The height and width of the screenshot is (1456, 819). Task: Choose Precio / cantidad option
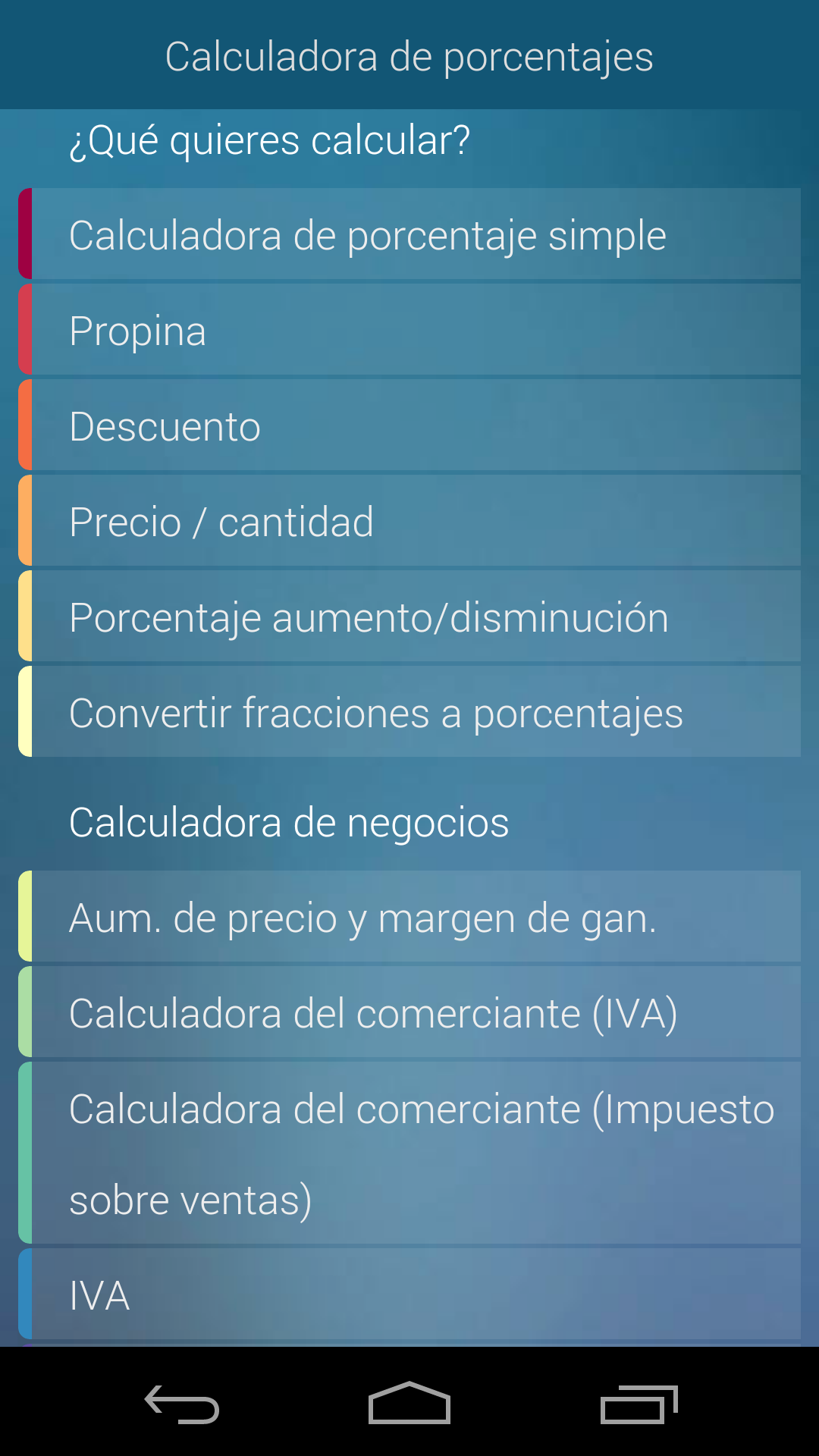pyautogui.click(x=409, y=521)
